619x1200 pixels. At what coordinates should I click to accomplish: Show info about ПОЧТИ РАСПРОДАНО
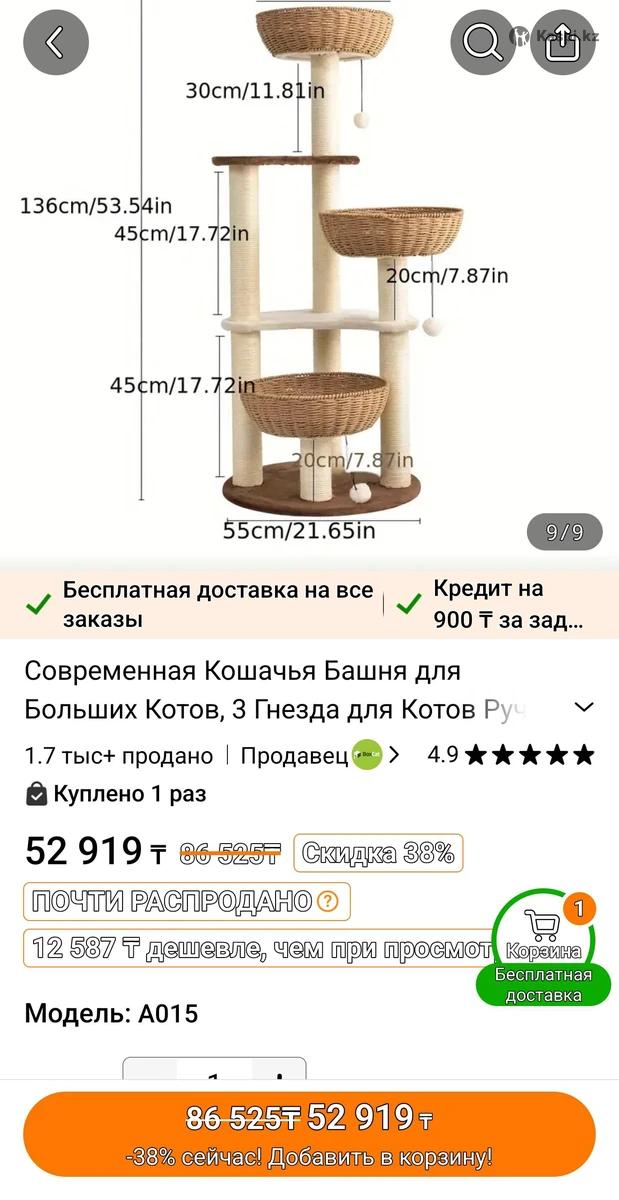tap(328, 902)
